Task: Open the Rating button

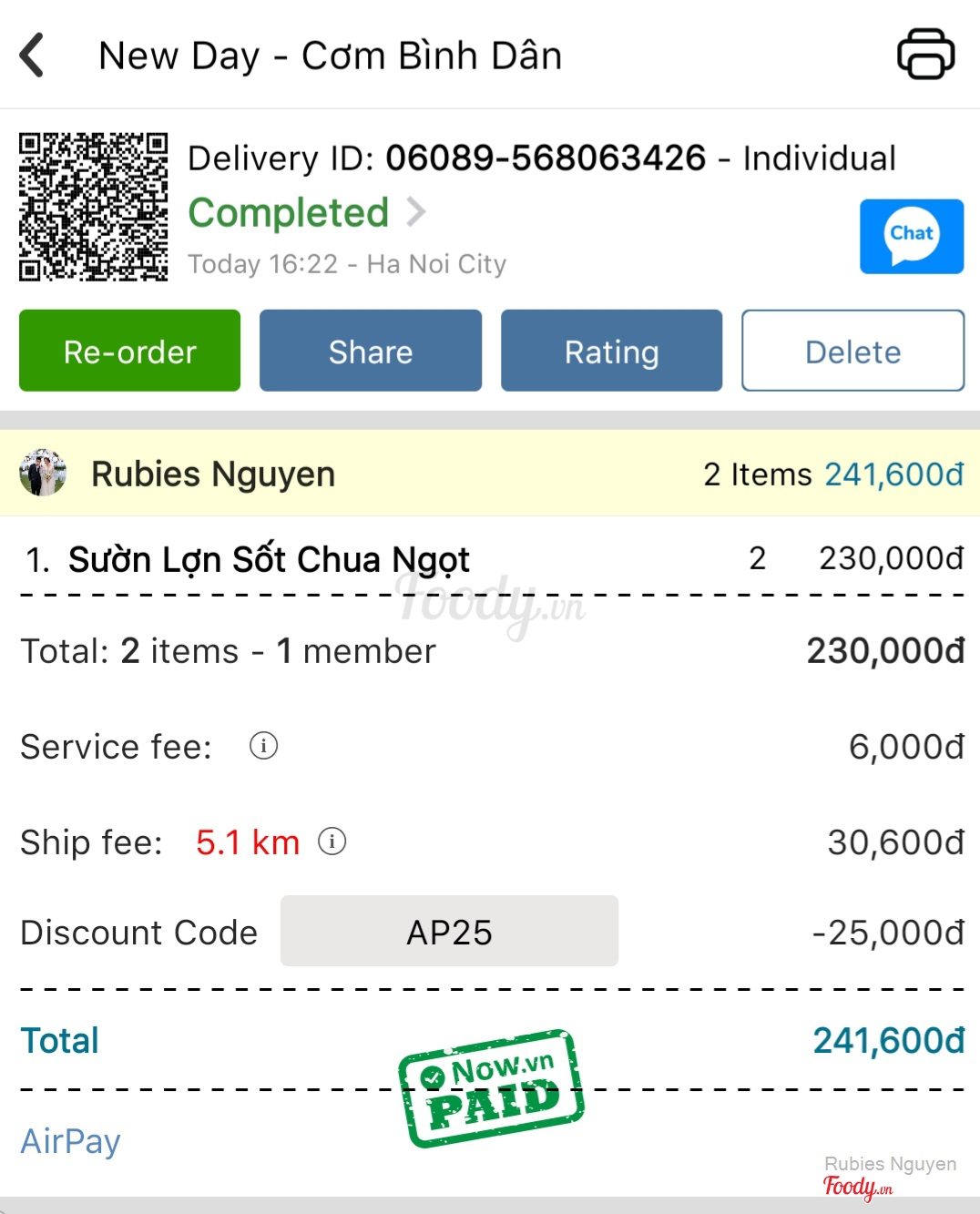Action: click(x=611, y=351)
